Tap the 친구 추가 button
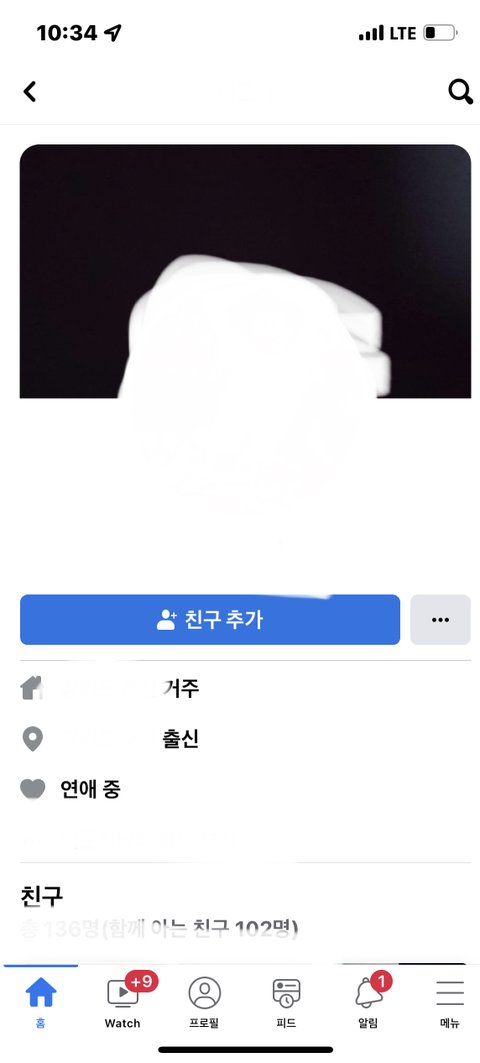The width and height of the screenshot is (480, 1063). click(210, 620)
